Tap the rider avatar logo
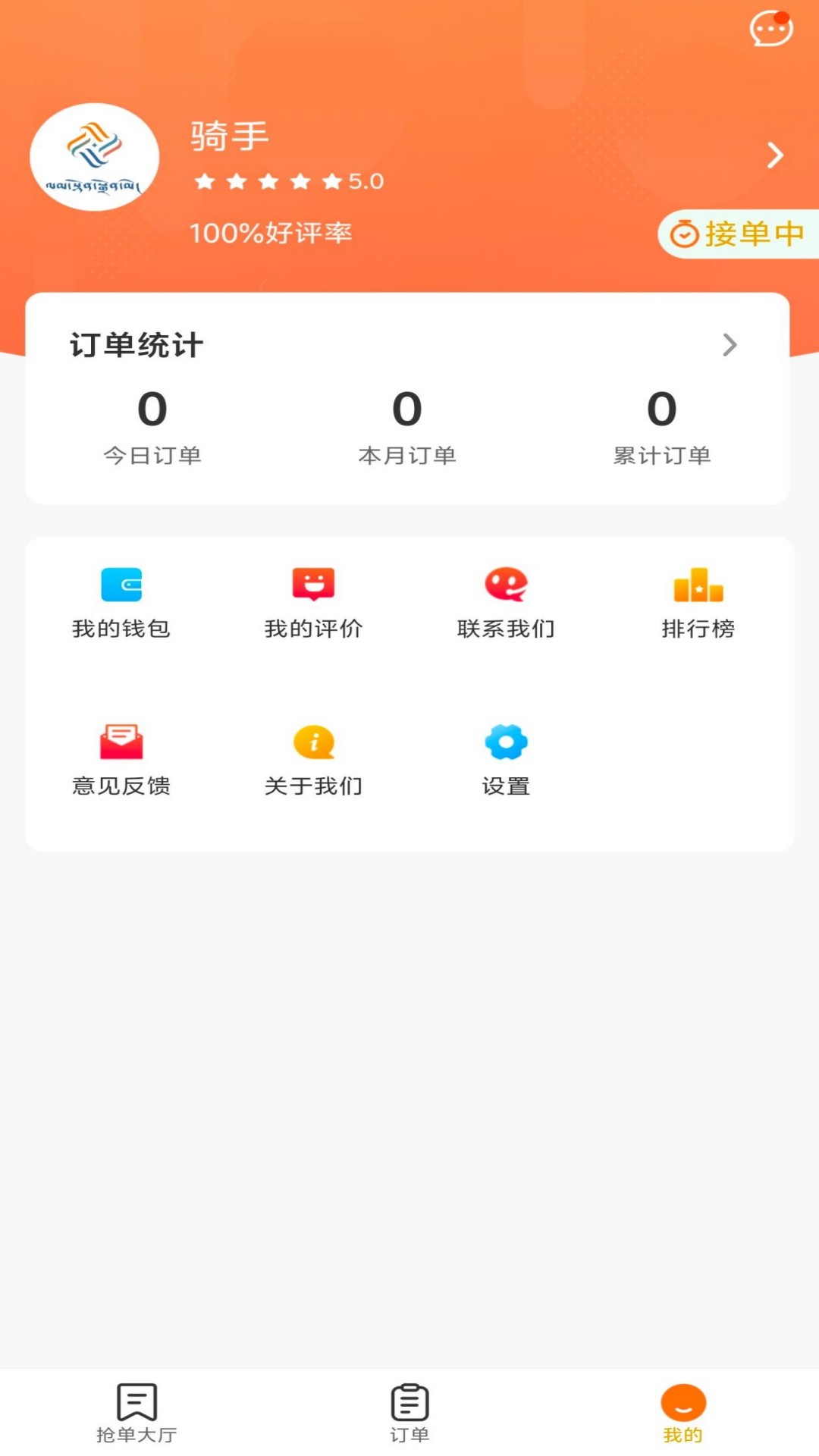Screen dimensions: 819x1456 pyautogui.click(x=95, y=157)
